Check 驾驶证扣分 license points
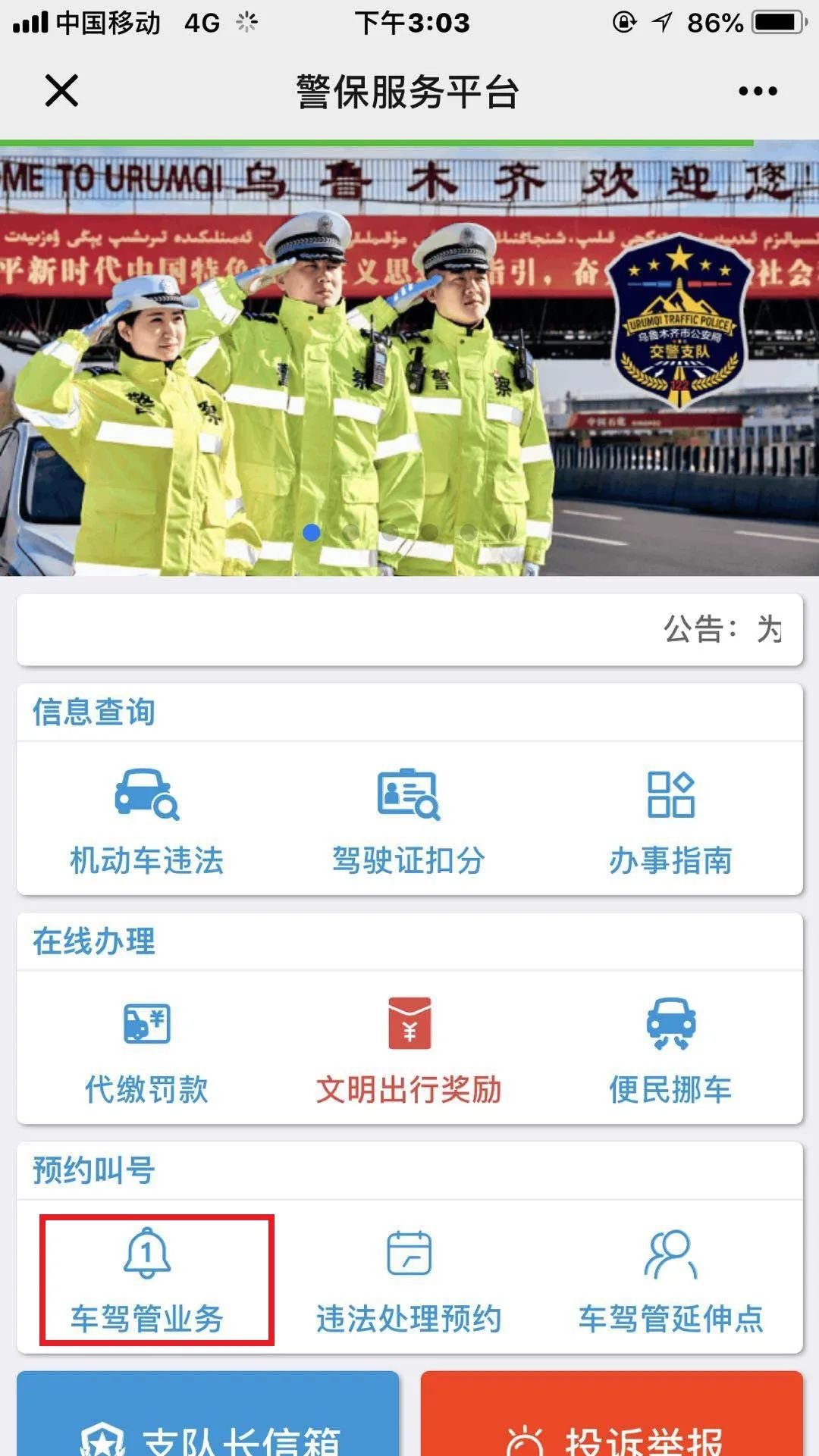The image size is (819, 1456). pyautogui.click(x=409, y=822)
